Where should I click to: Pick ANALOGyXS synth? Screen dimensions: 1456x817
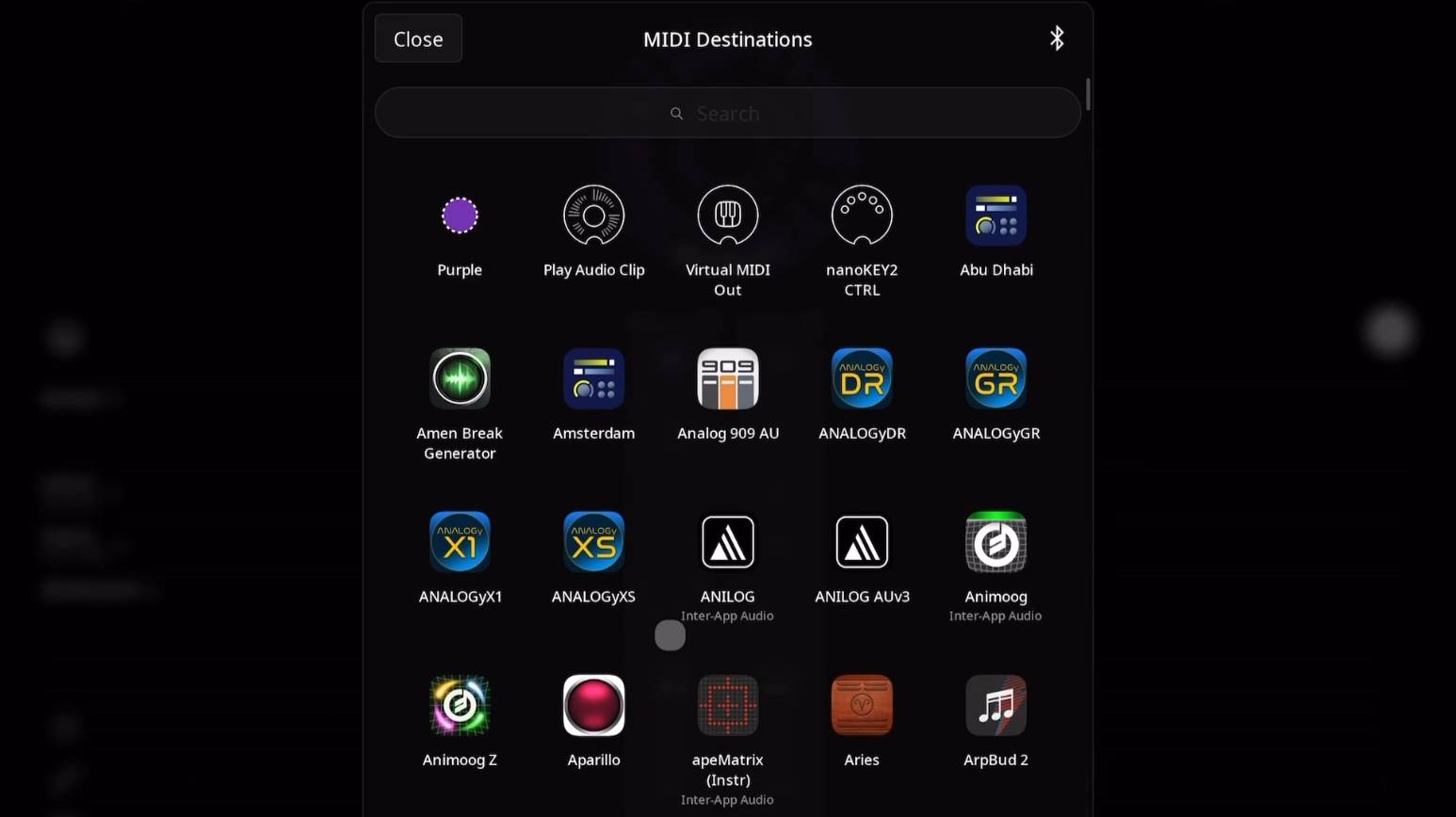[593, 542]
